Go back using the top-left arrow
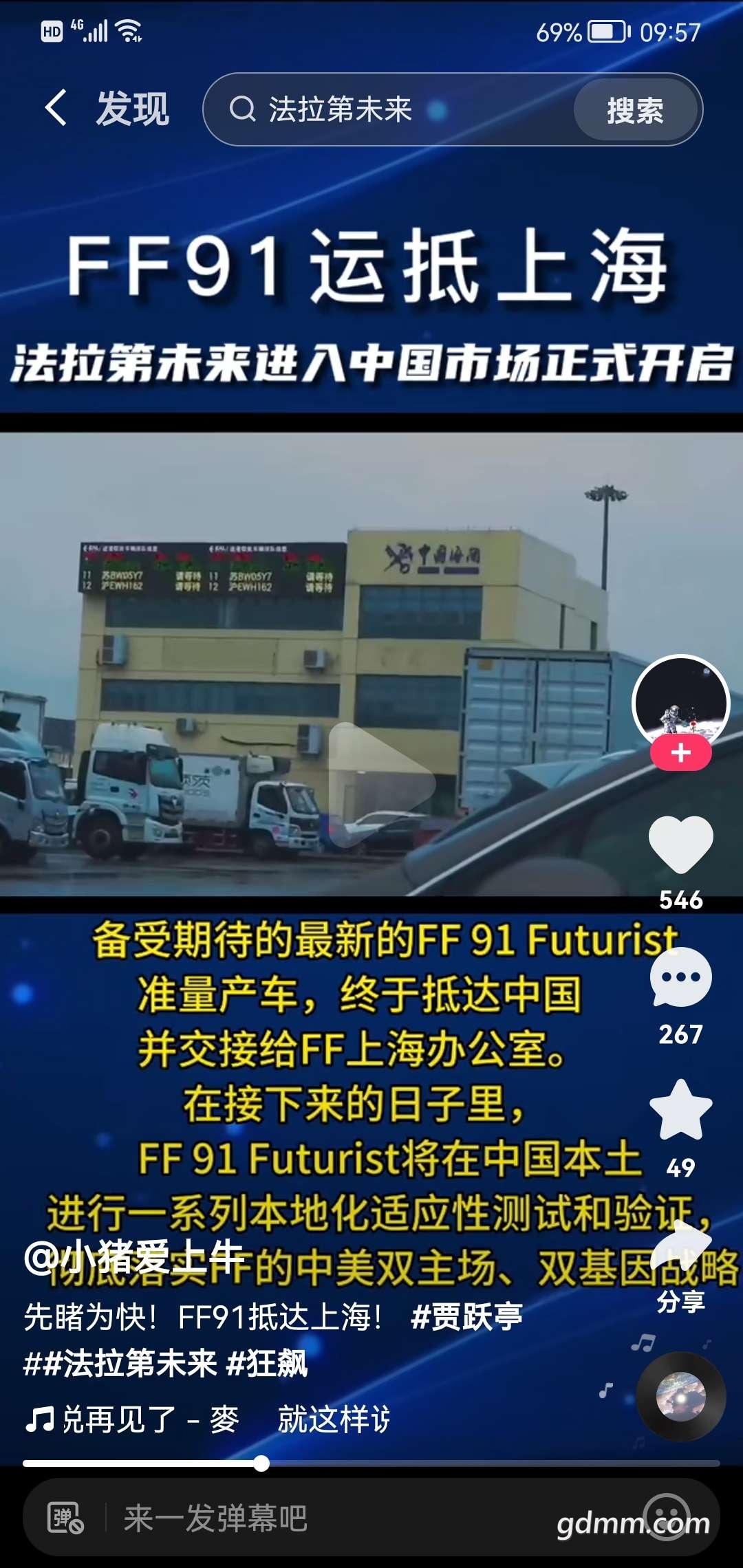The image size is (743, 1568). [x=56, y=108]
